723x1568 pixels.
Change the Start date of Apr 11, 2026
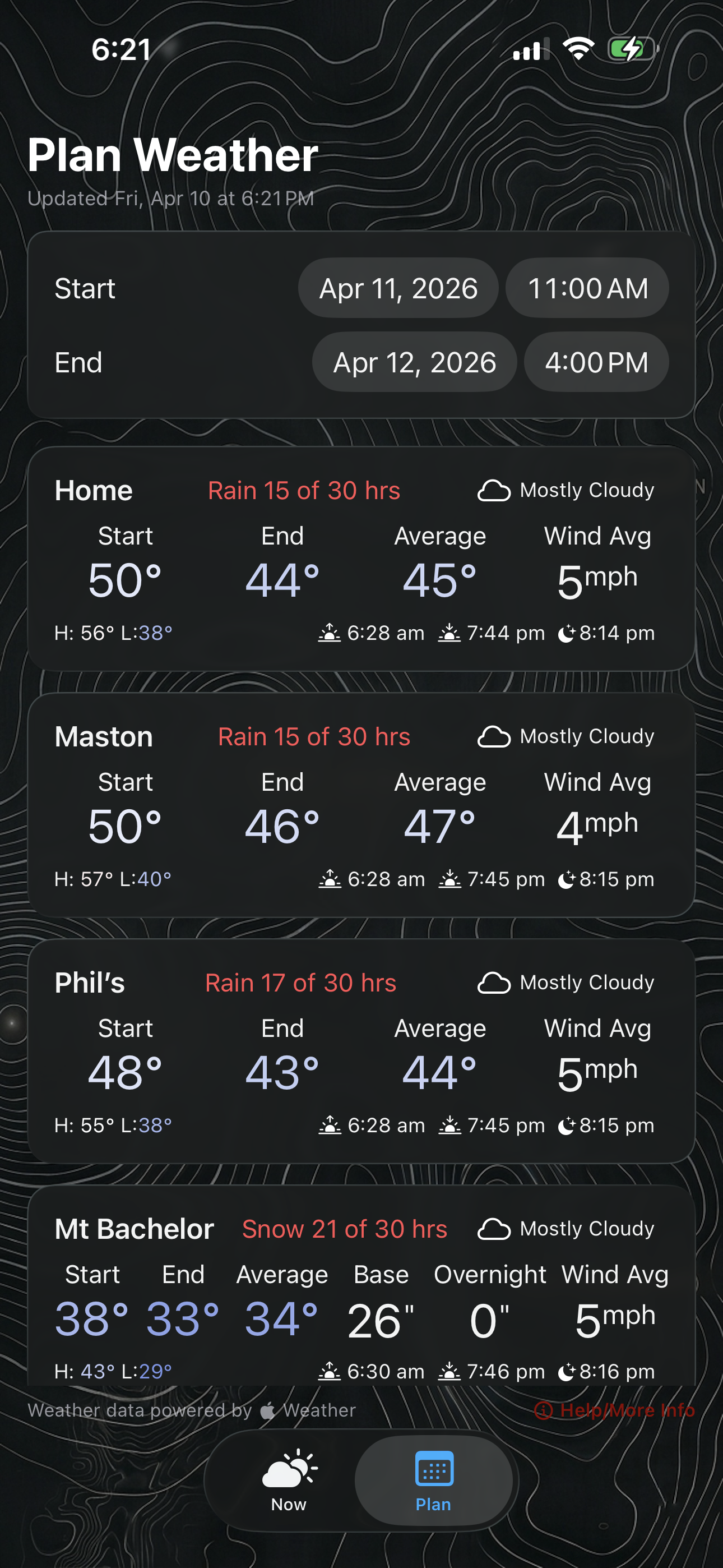(x=398, y=288)
